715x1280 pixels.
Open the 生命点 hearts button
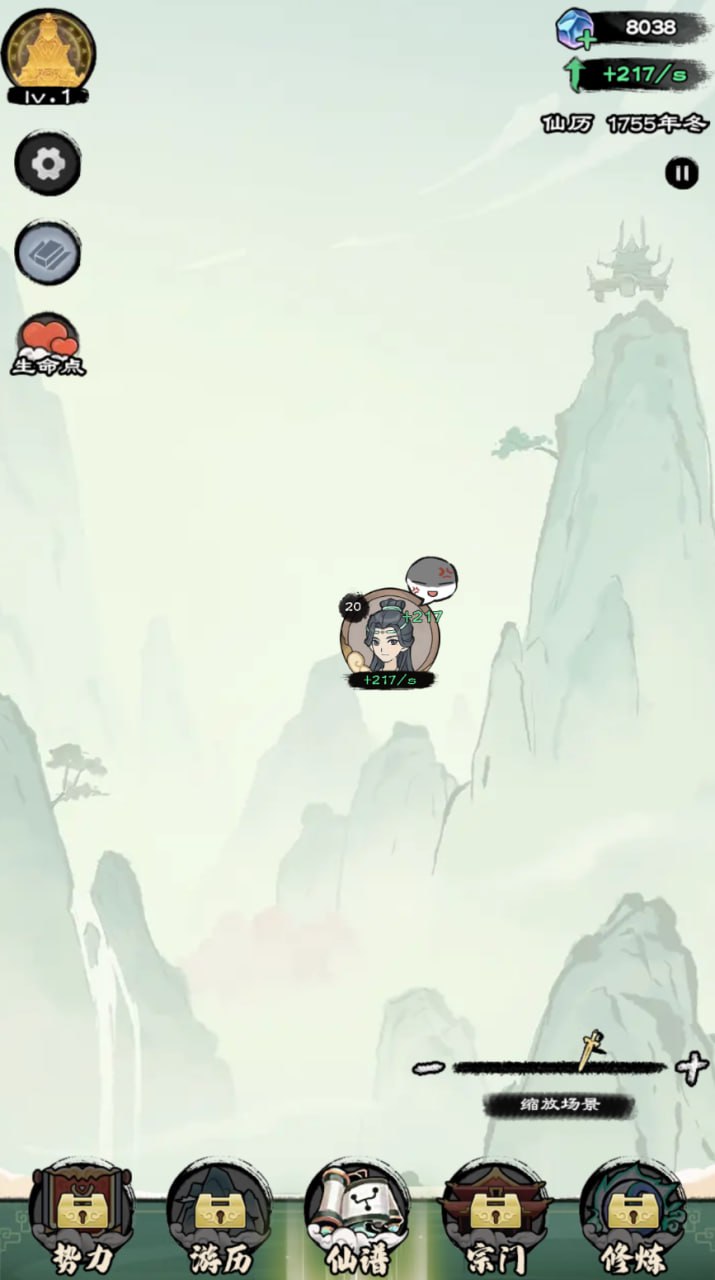point(48,345)
